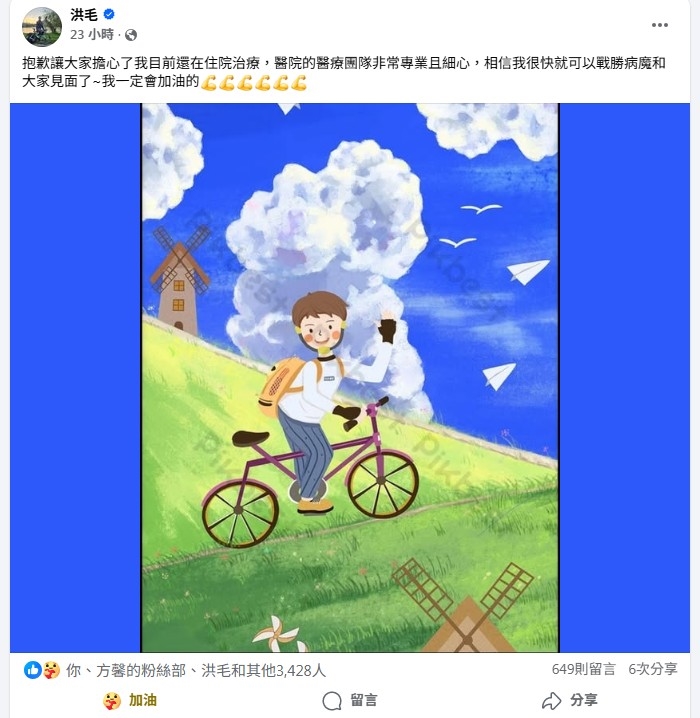This screenshot has width=700, height=718.
Task: Open the cyclist illustration image
Action: coord(350,377)
